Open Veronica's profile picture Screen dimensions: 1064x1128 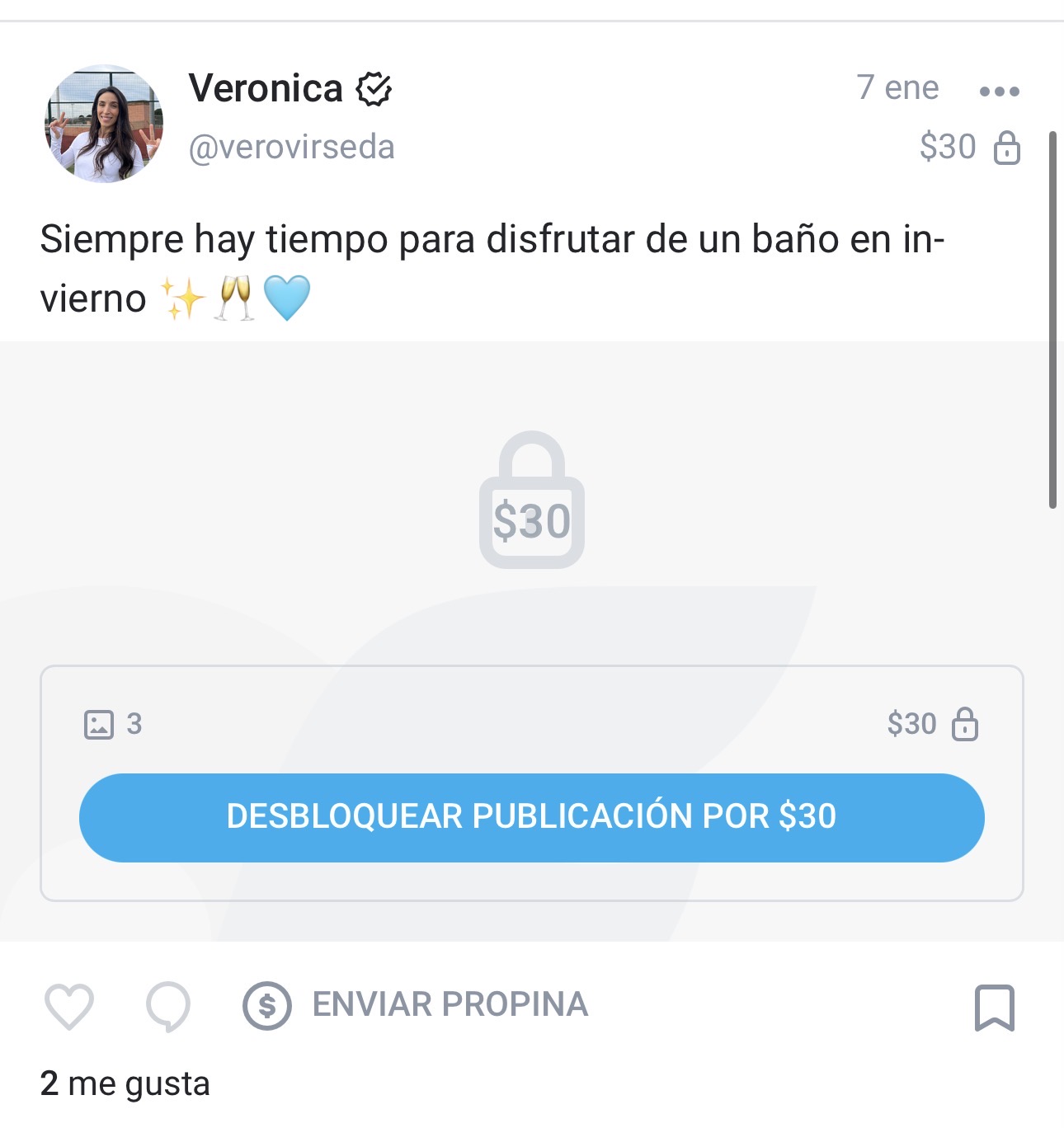(104, 124)
